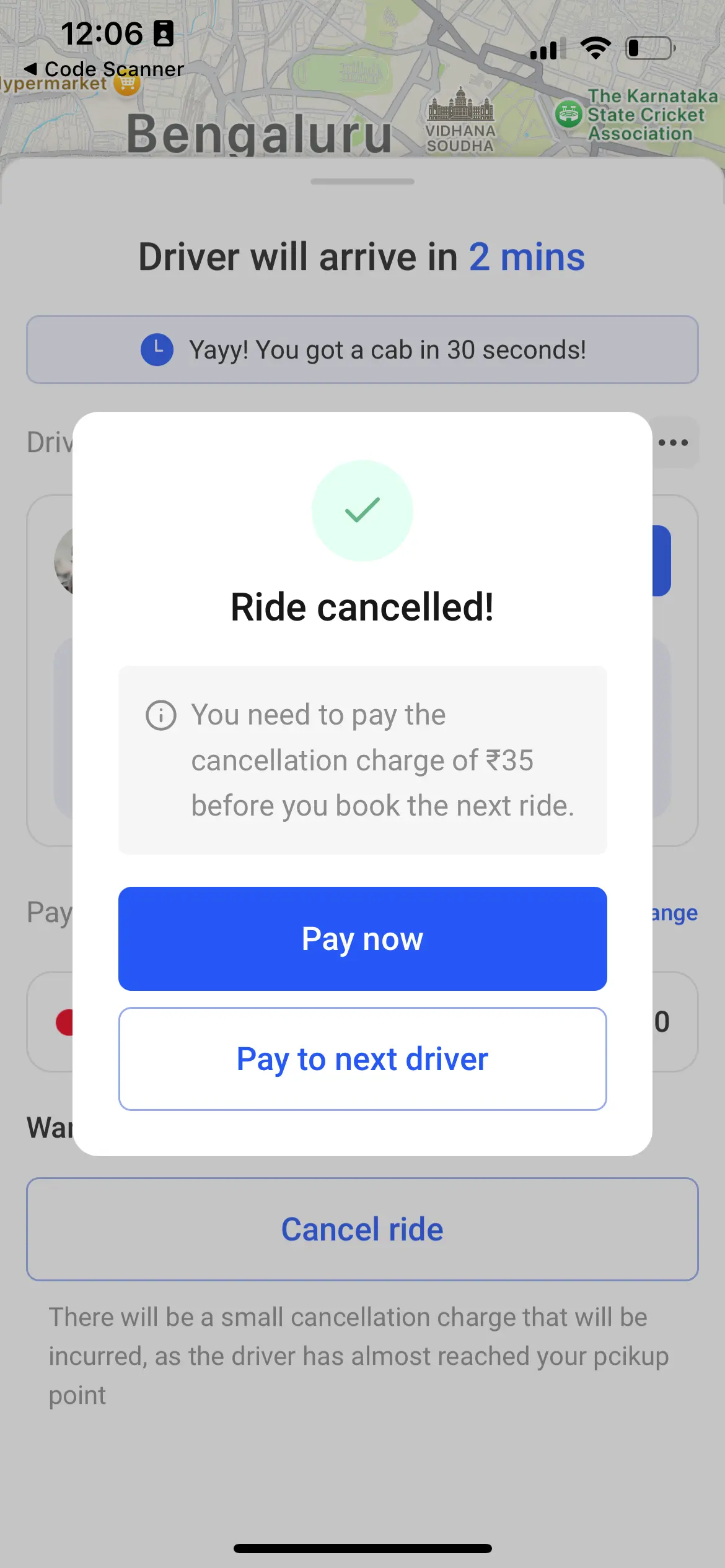Tap the Bengaluru label on the map
The width and height of the screenshot is (725, 1568).
click(x=260, y=133)
